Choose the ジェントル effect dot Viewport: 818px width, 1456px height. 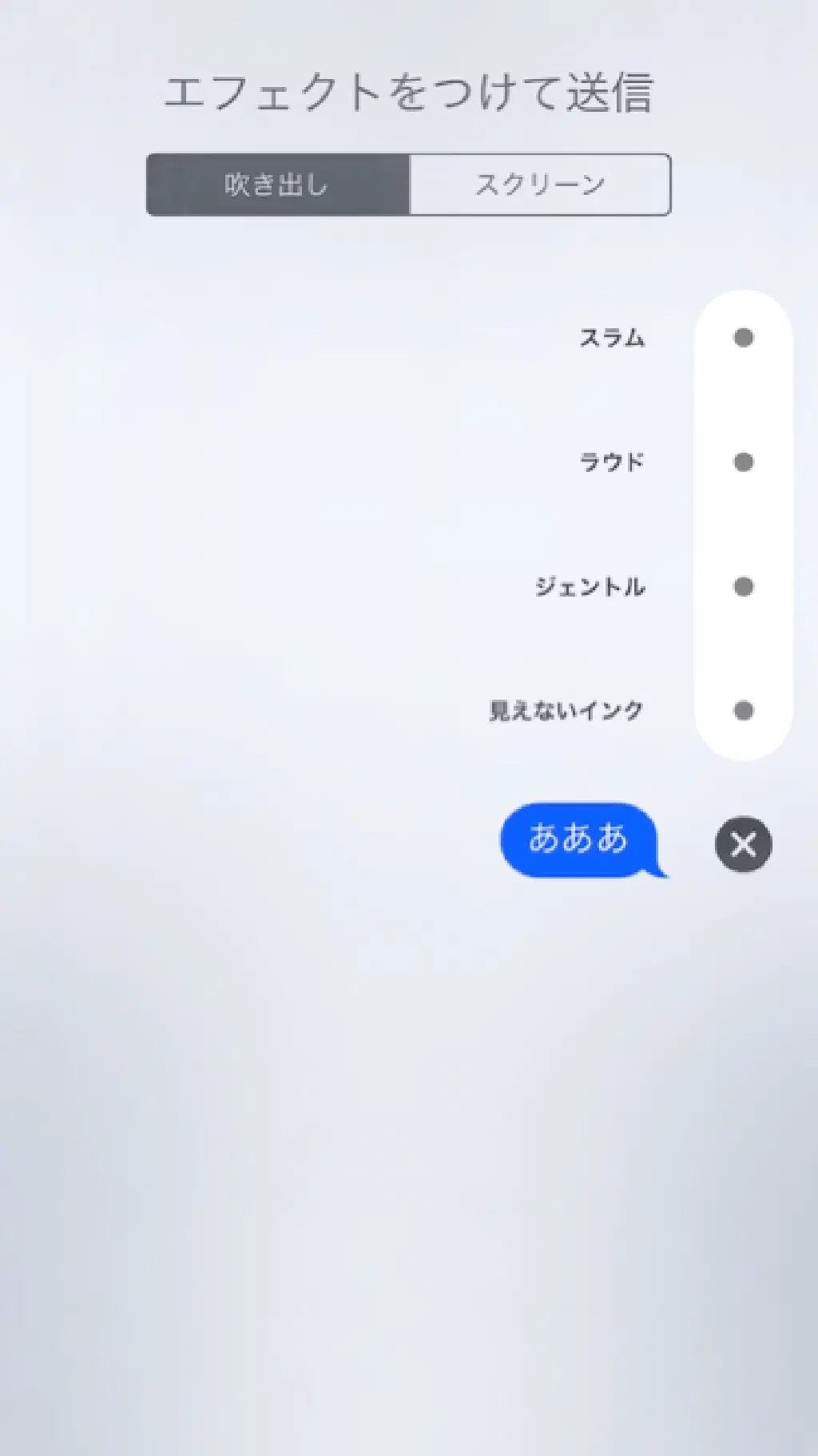[743, 587]
